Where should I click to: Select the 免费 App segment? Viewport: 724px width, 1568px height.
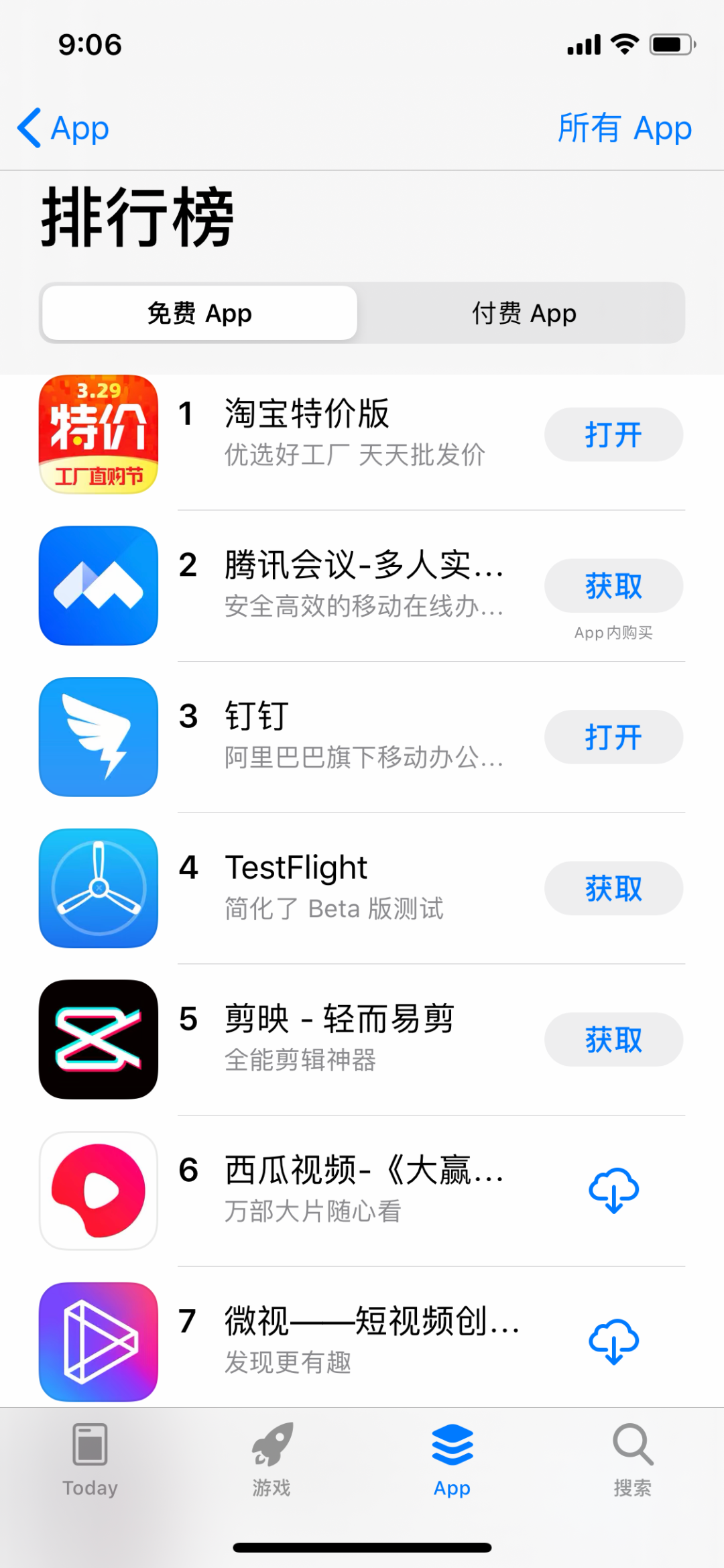click(x=200, y=313)
